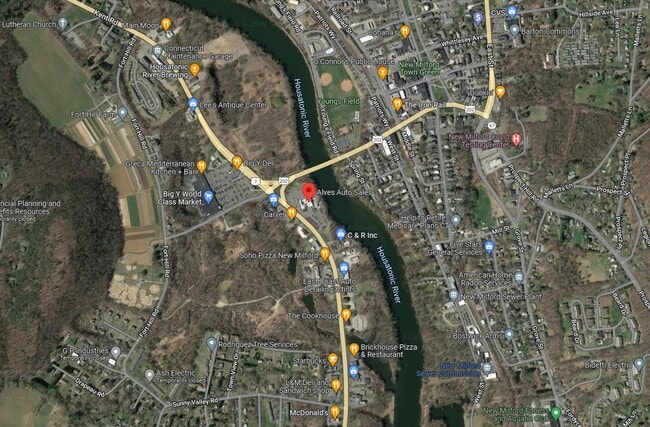Open the CVS store marker
Image resolution: width=650 pixels, height=427 pixels.
(512, 12)
